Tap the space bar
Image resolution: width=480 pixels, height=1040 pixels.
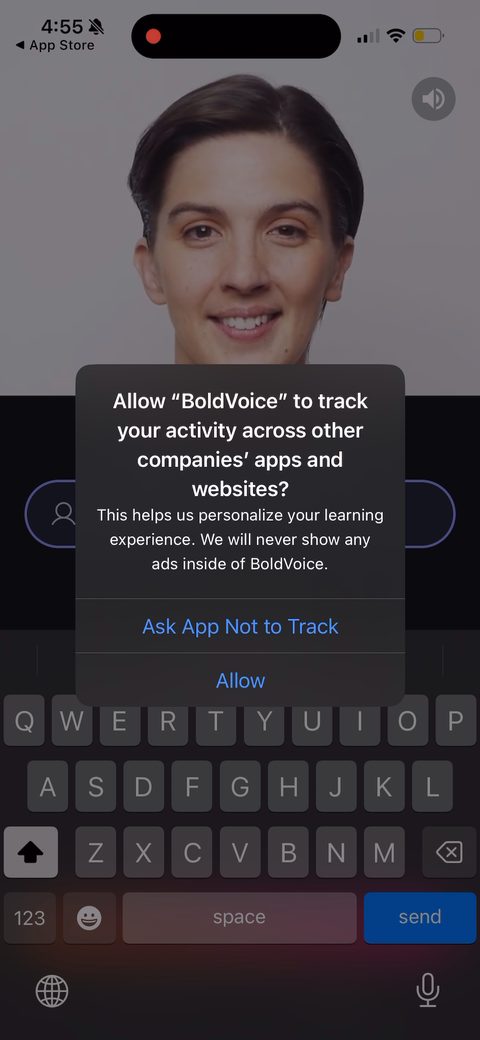[x=239, y=917]
